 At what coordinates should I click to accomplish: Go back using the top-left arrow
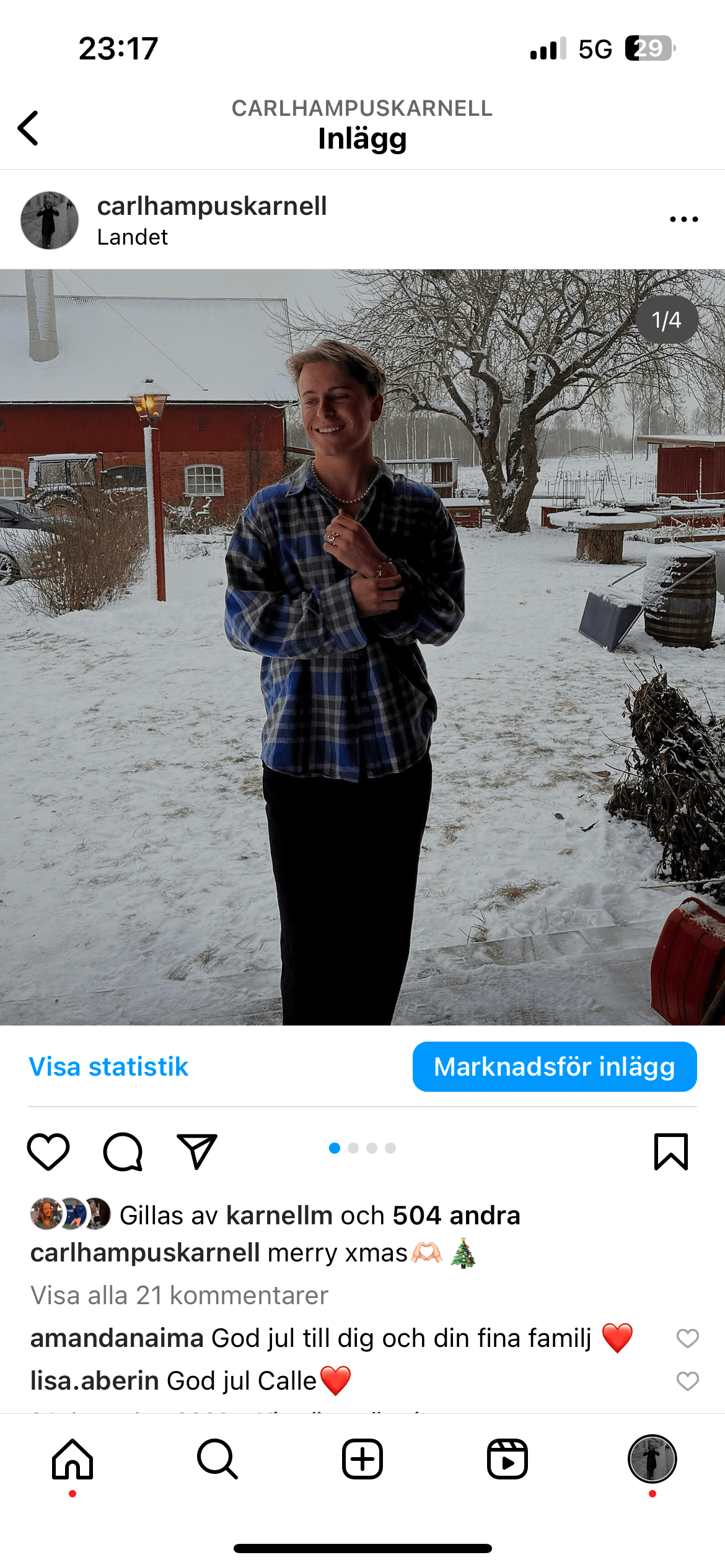[29, 128]
